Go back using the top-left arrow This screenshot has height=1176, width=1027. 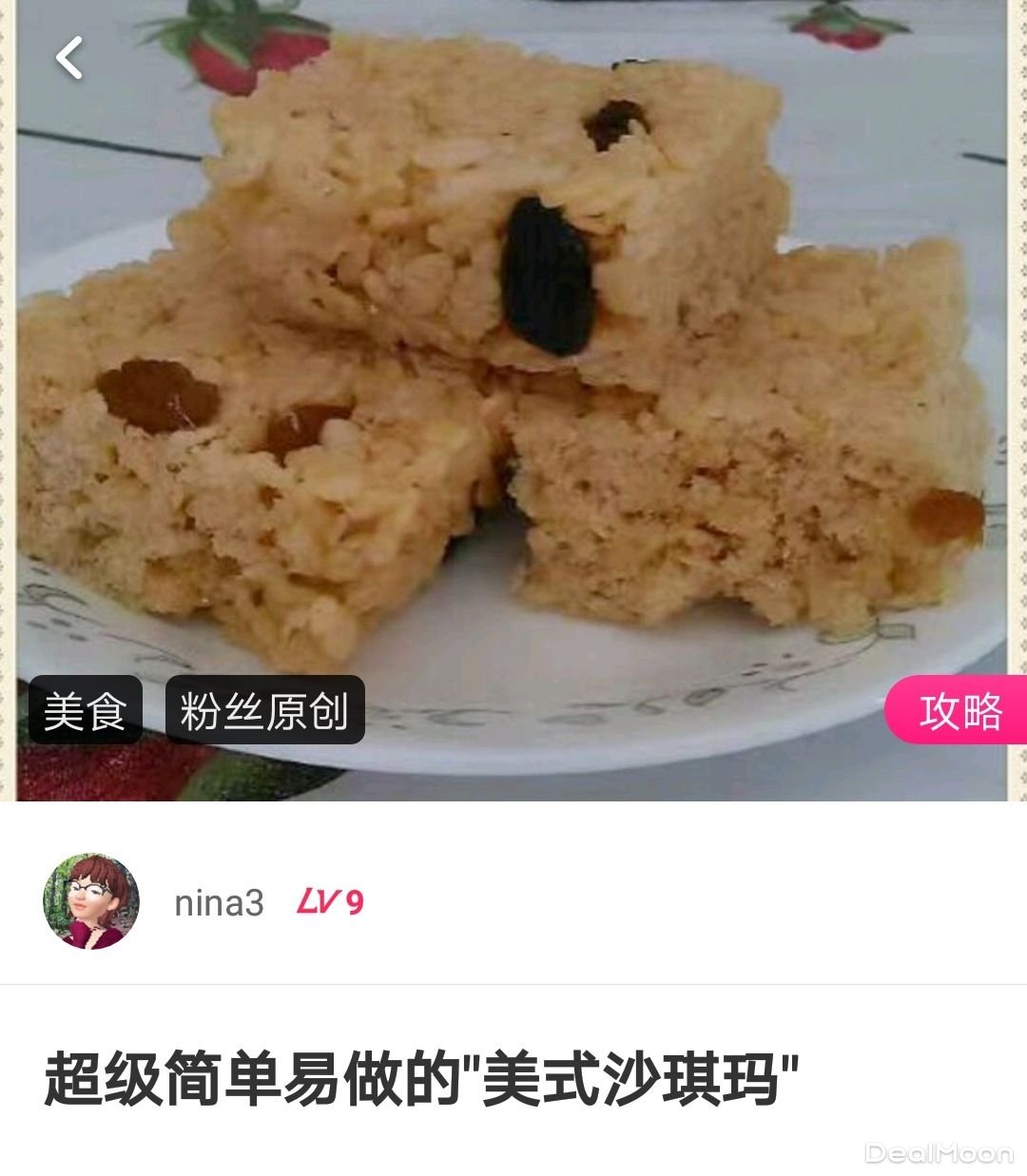69,58
